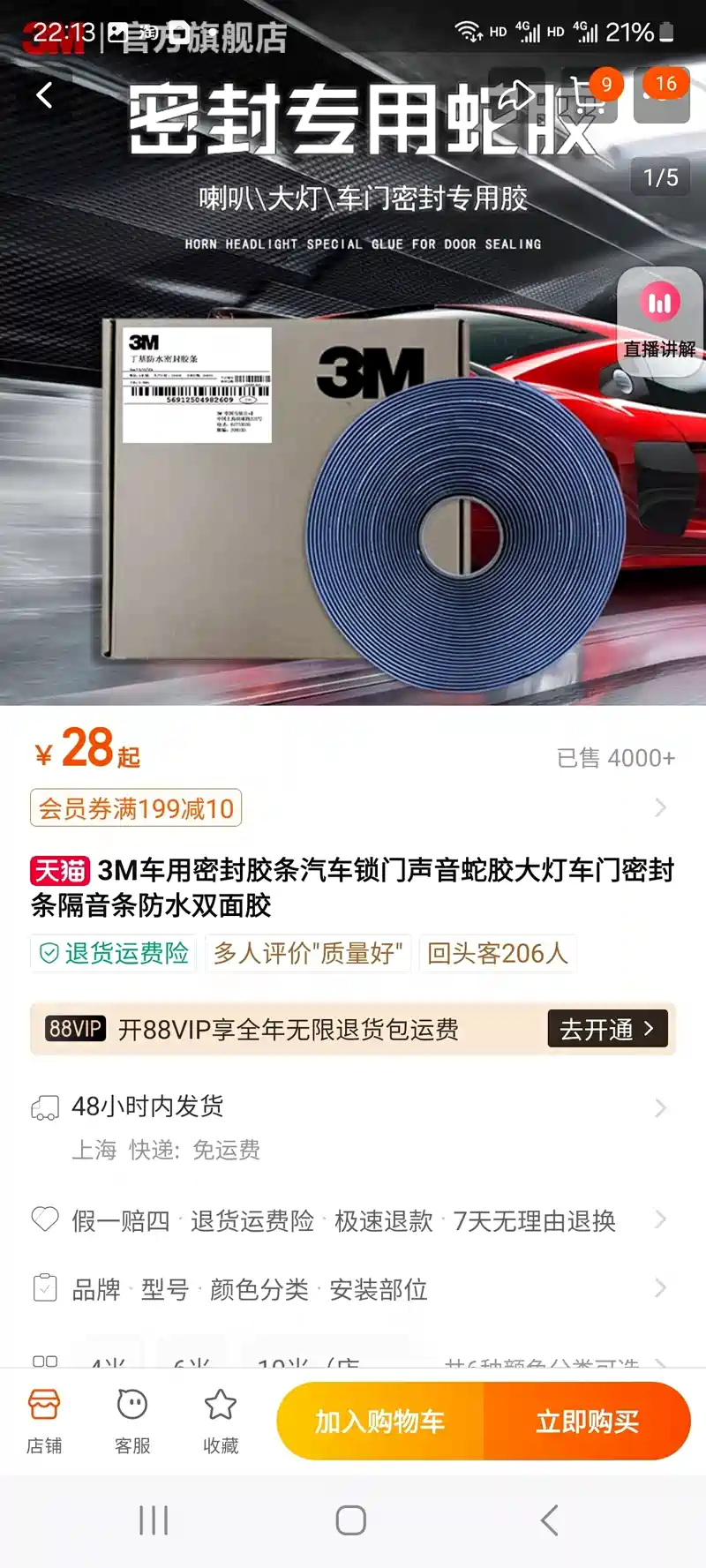Tap 加入购物车 to add to cart

pos(380,1422)
